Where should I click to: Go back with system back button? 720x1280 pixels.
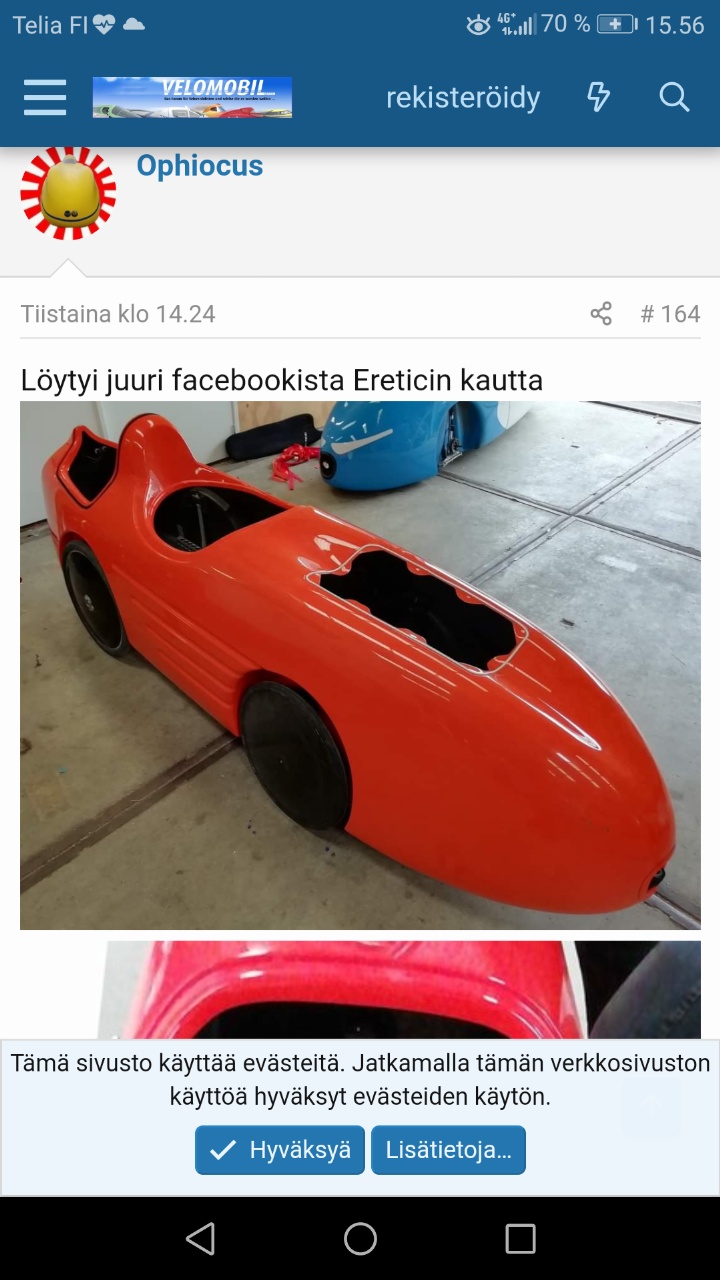point(200,1239)
